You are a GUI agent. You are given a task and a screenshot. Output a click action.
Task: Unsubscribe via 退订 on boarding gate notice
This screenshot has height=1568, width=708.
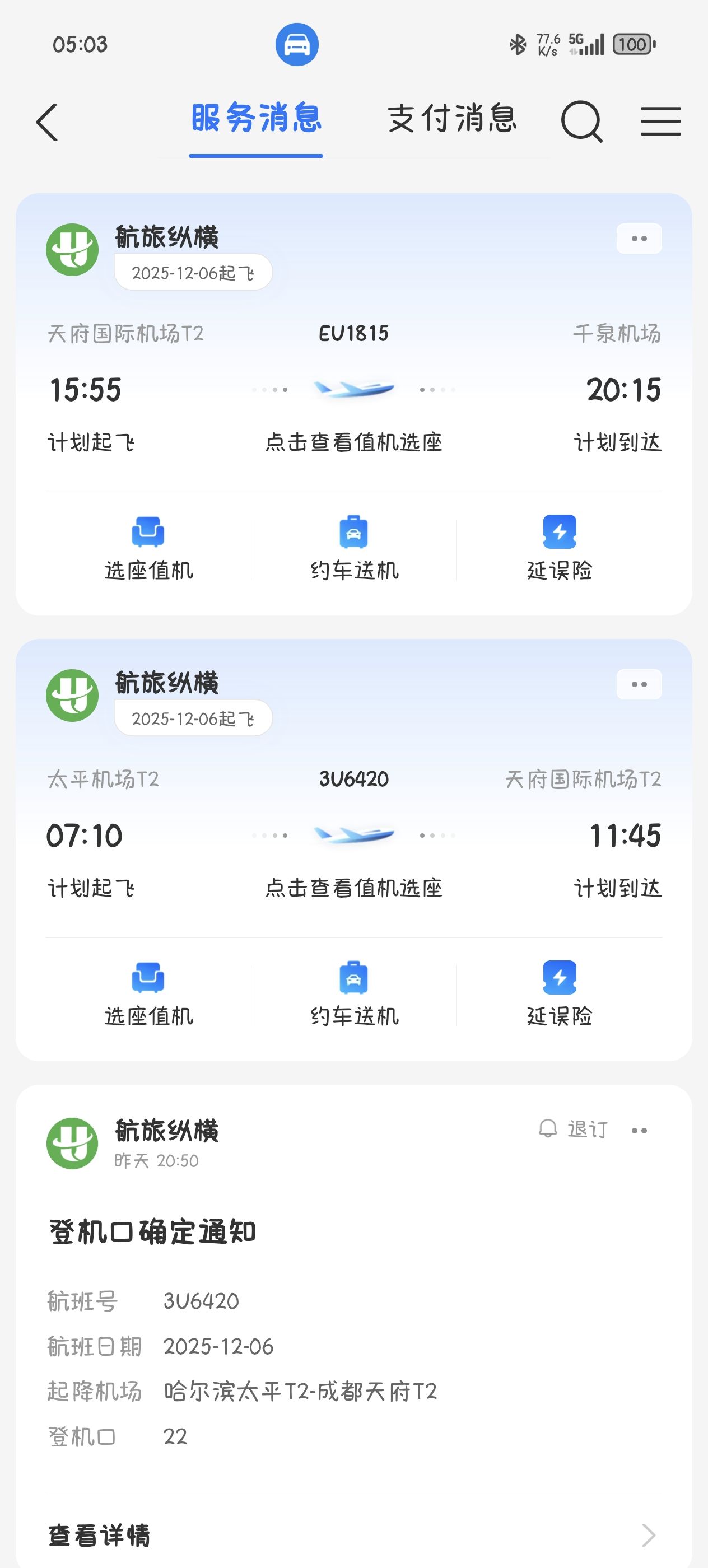(574, 1130)
